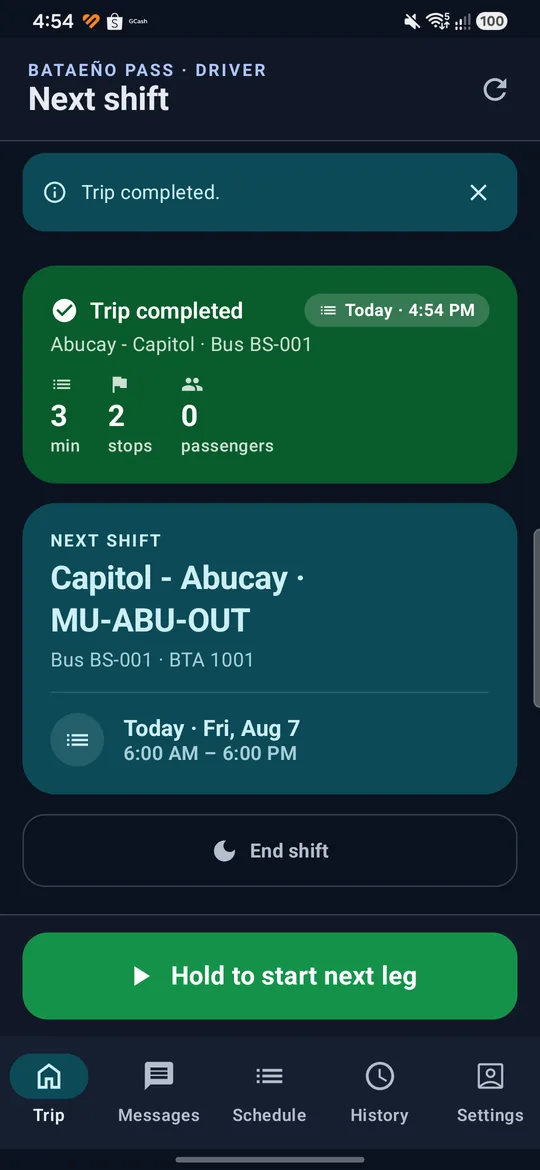Viewport: 540px width, 1170px height.
Task: Tap Hold to start next leg
Action: click(x=270, y=976)
